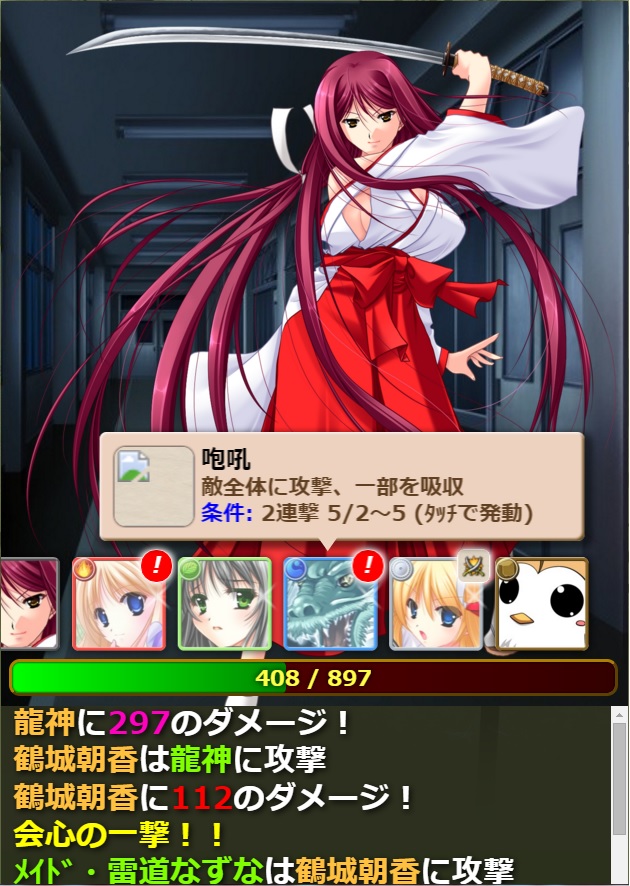Viewport: 630px width, 886px height.
Task: Choose the green-eyed dark-haired character card
Action: point(225,605)
